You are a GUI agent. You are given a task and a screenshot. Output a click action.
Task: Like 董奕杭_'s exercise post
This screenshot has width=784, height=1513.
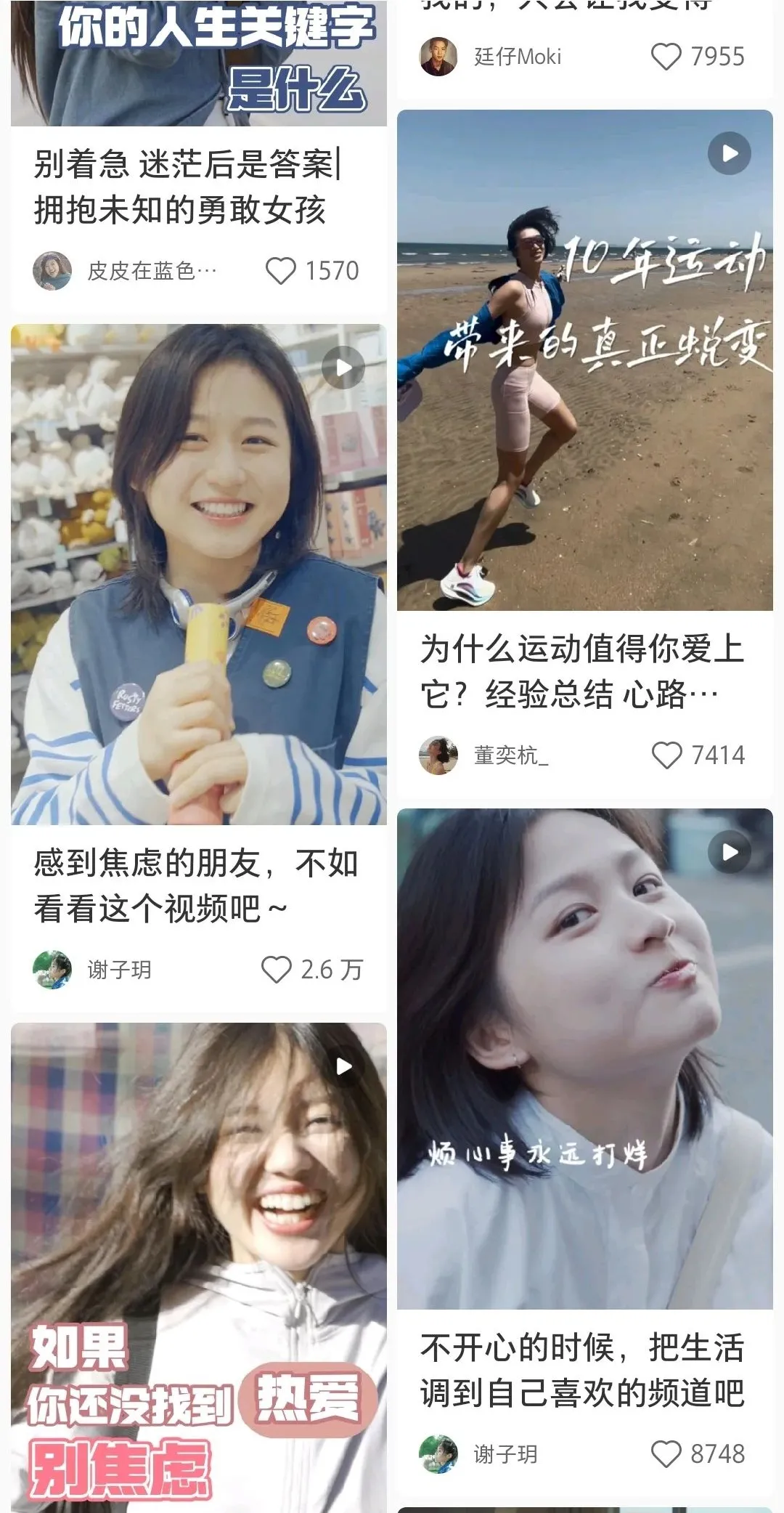[x=666, y=756]
